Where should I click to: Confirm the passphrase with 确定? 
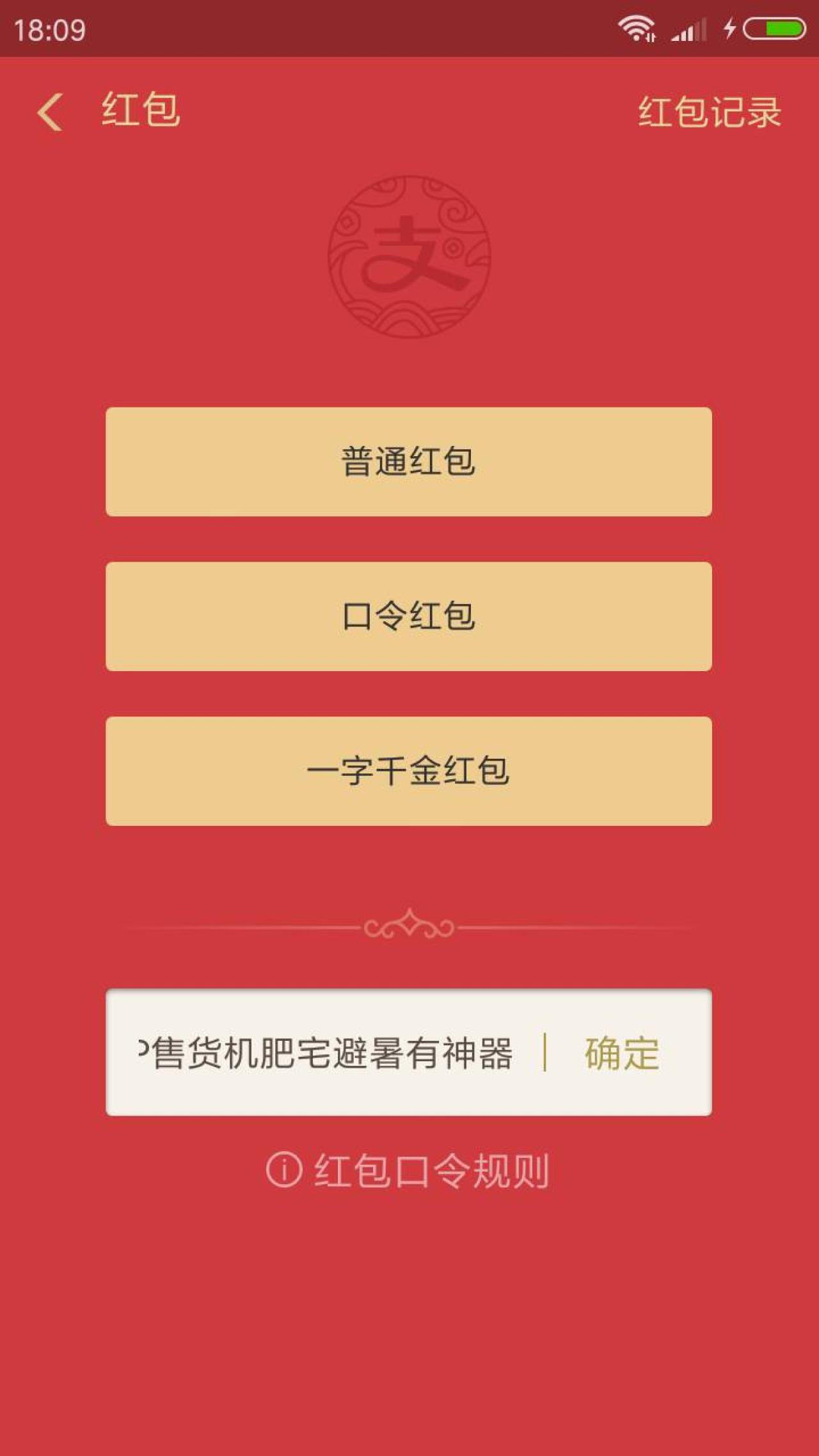pos(621,1053)
